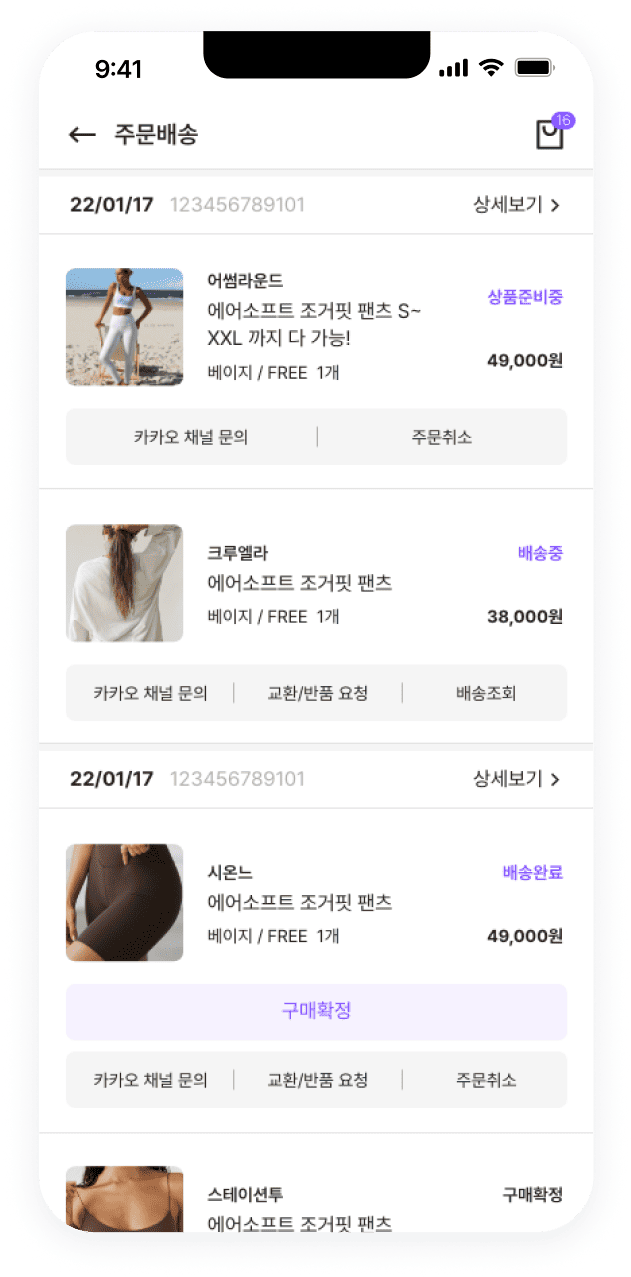Tap 카카오 채널 문의 for 크루엘라 item

[x=150, y=693]
